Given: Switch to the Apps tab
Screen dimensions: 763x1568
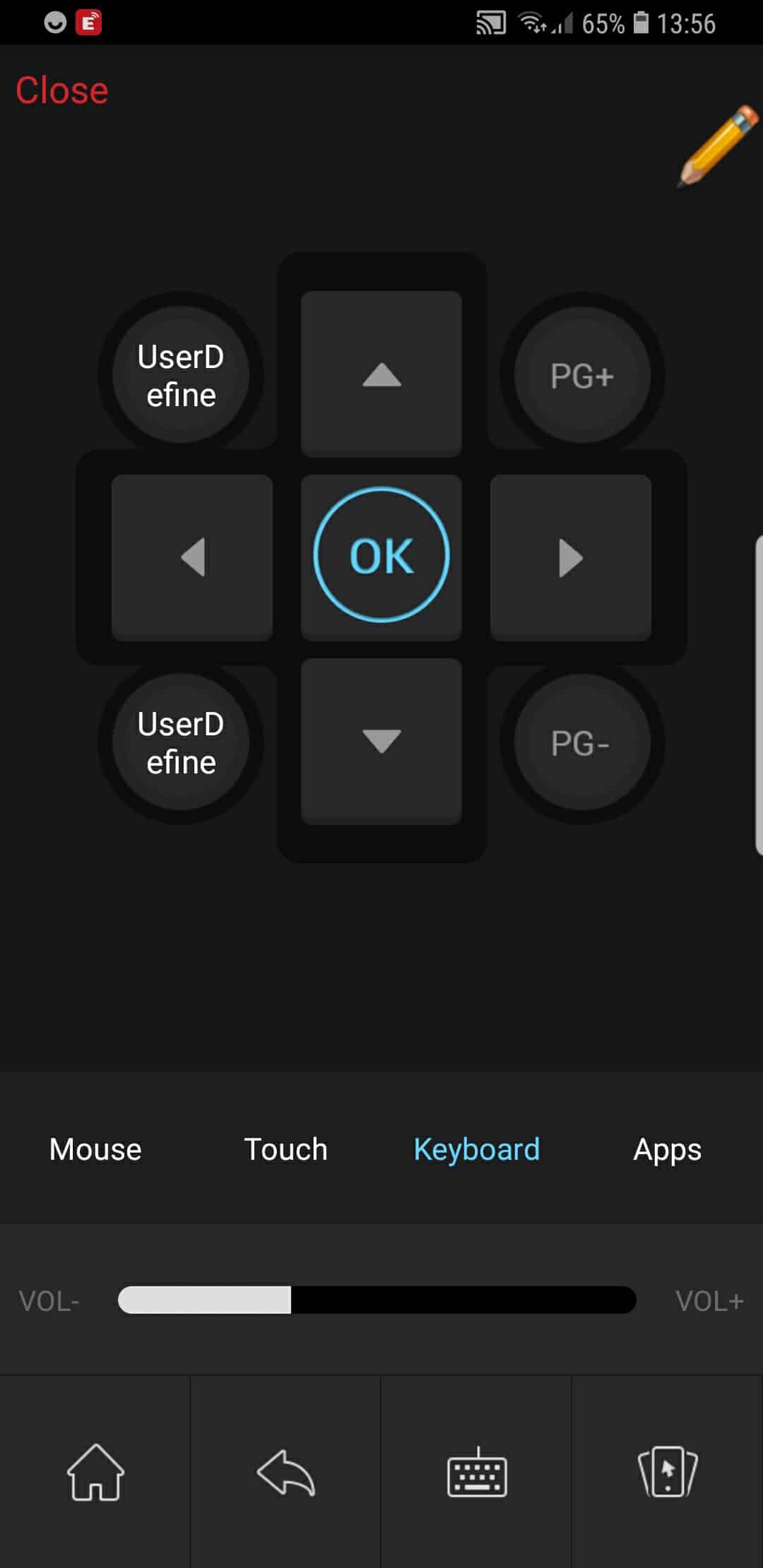Looking at the screenshot, I should 667,1149.
